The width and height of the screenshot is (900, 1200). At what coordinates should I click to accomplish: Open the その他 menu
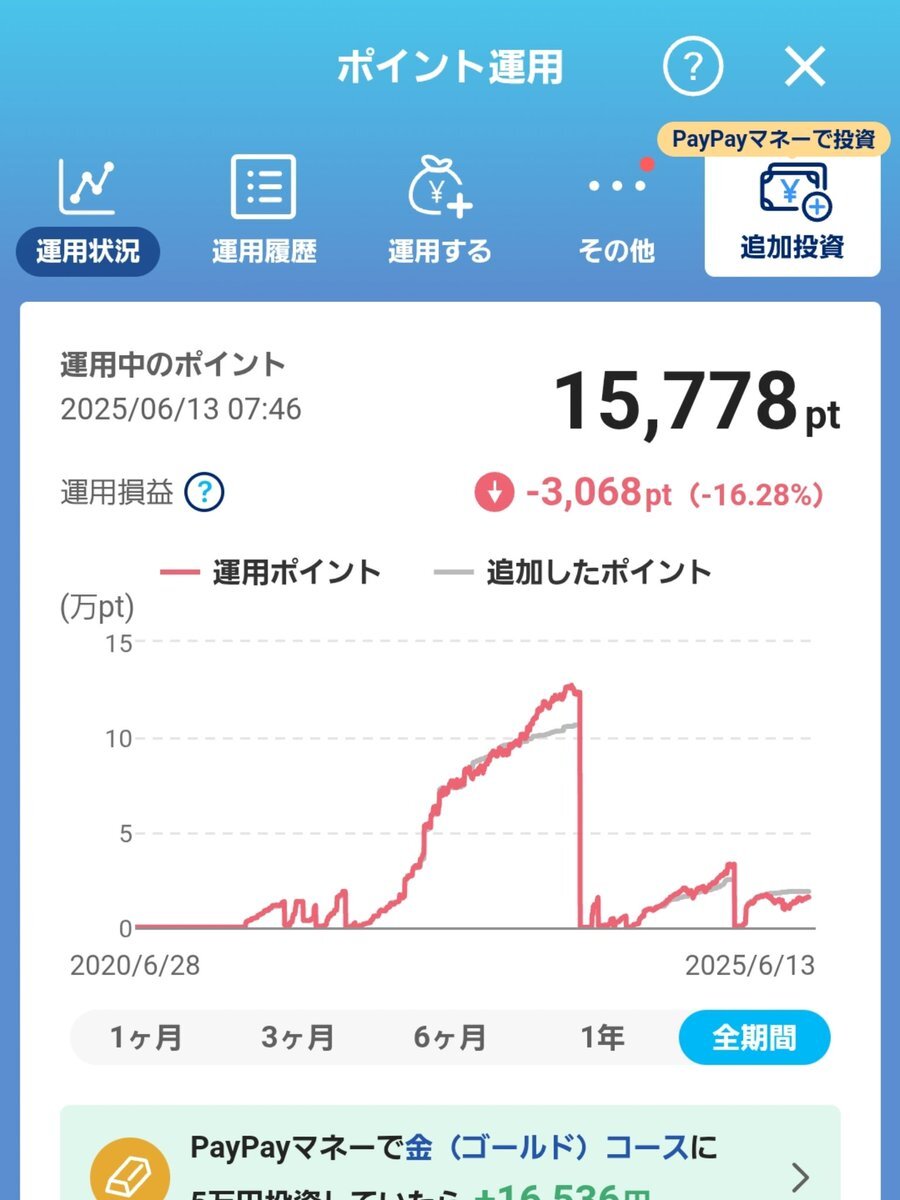click(x=616, y=212)
